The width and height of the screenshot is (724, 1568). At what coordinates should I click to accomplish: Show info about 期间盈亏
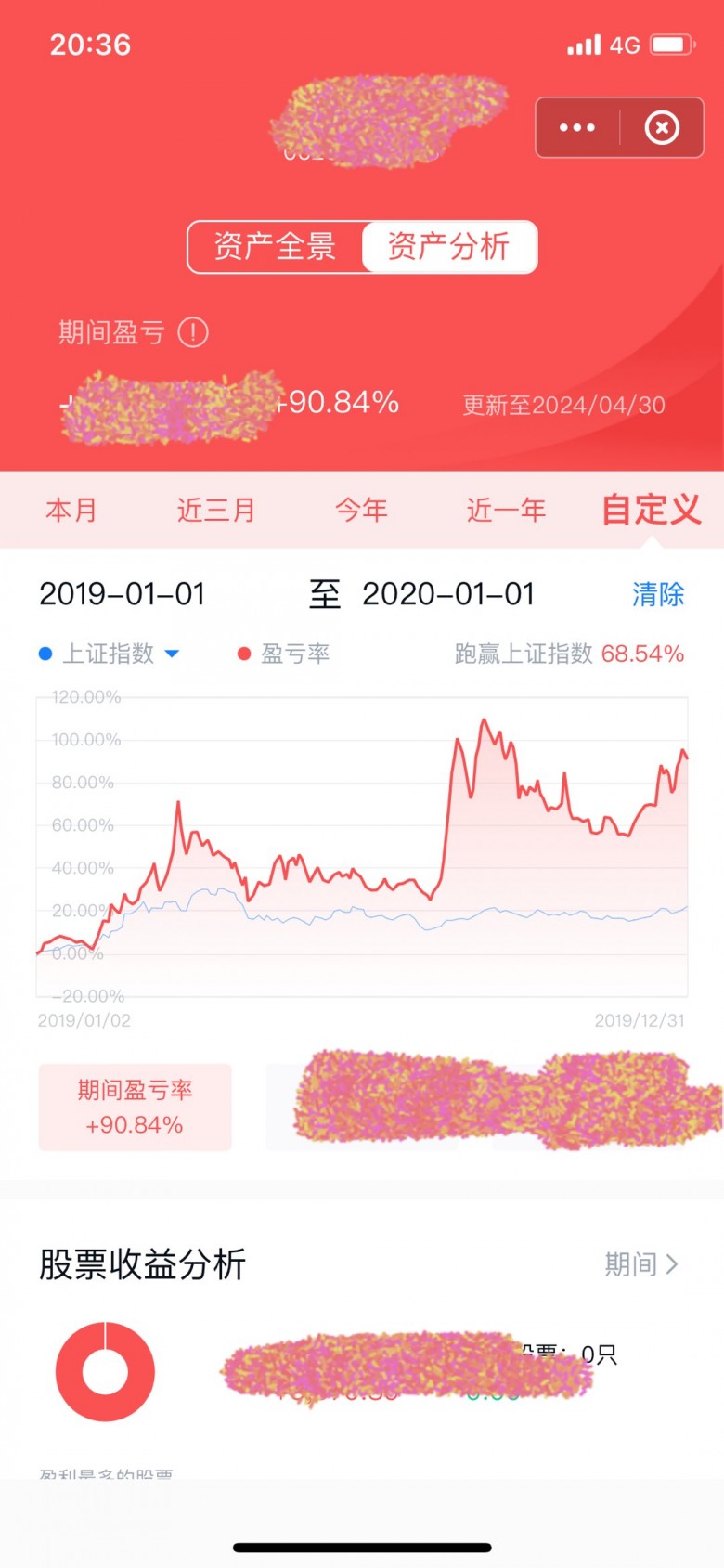[x=193, y=332]
